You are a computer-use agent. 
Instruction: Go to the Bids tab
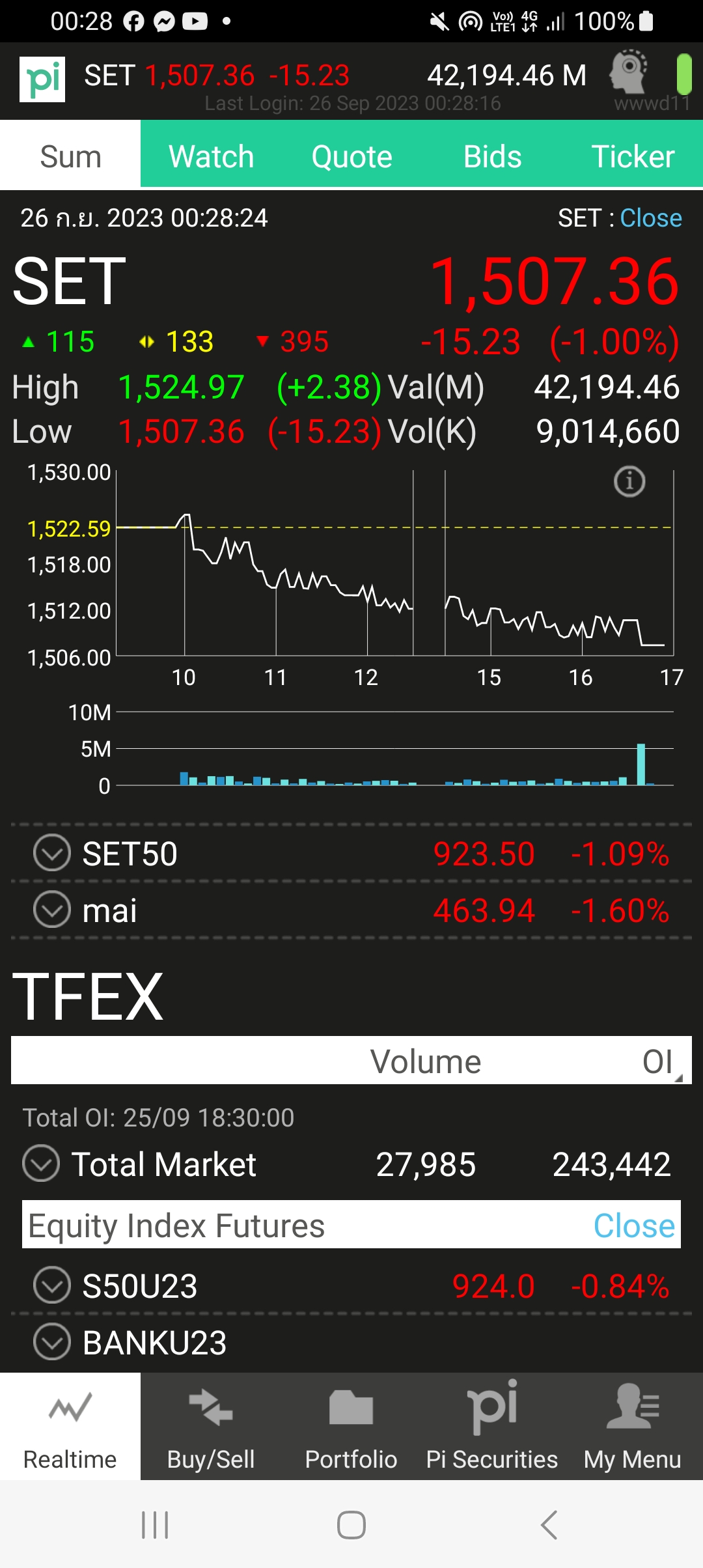click(492, 156)
